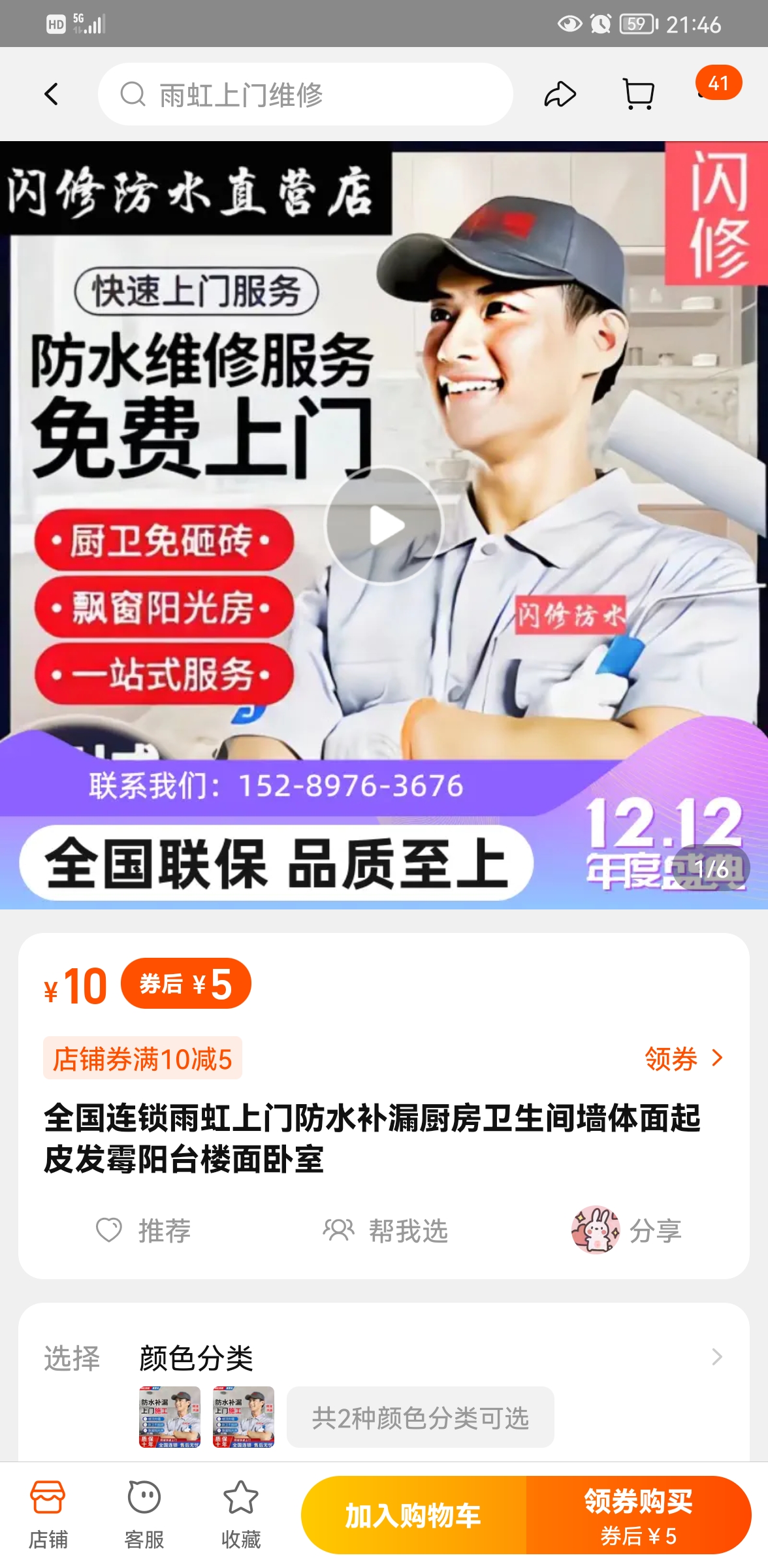Go back using the arrow icon
This screenshot has width=768, height=1568.
pyautogui.click(x=52, y=94)
